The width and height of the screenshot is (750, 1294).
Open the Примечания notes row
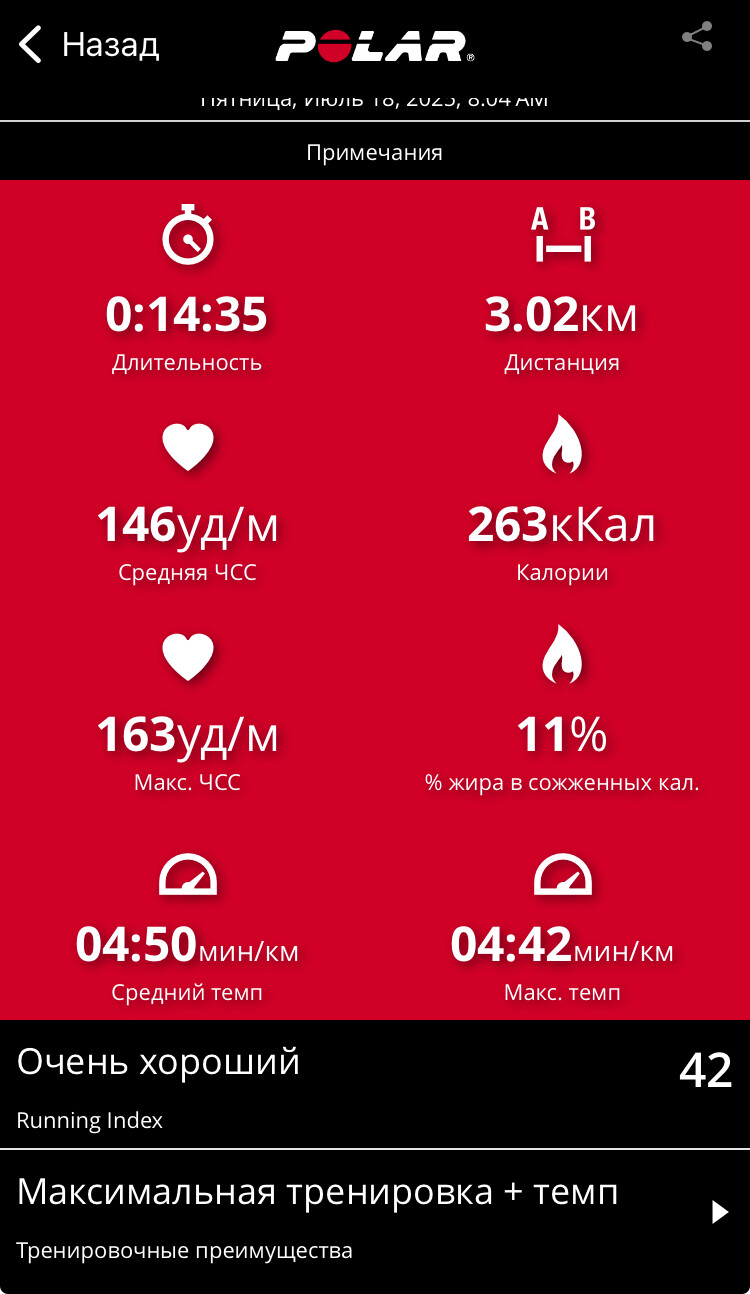click(375, 152)
